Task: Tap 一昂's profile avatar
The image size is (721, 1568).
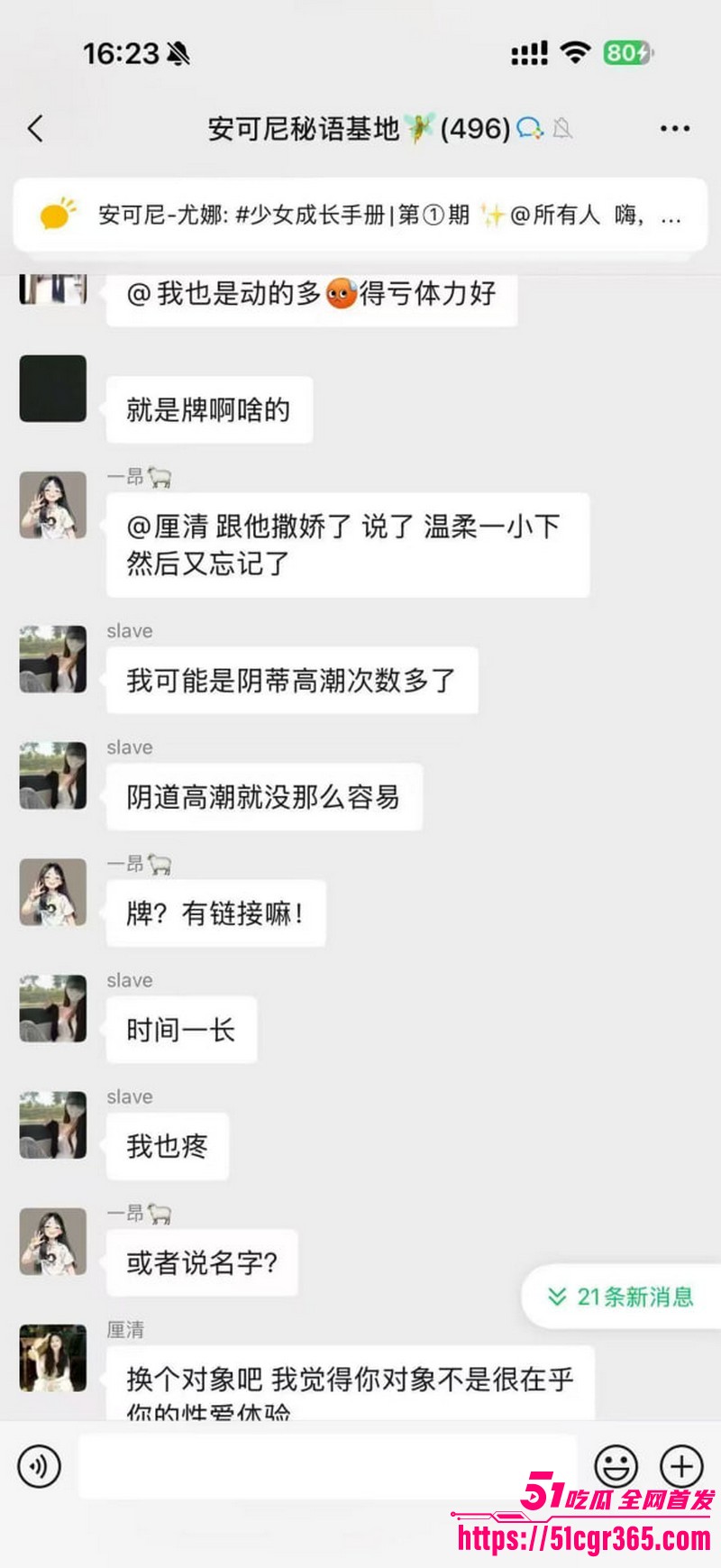Action: click(x=52, y=505)
